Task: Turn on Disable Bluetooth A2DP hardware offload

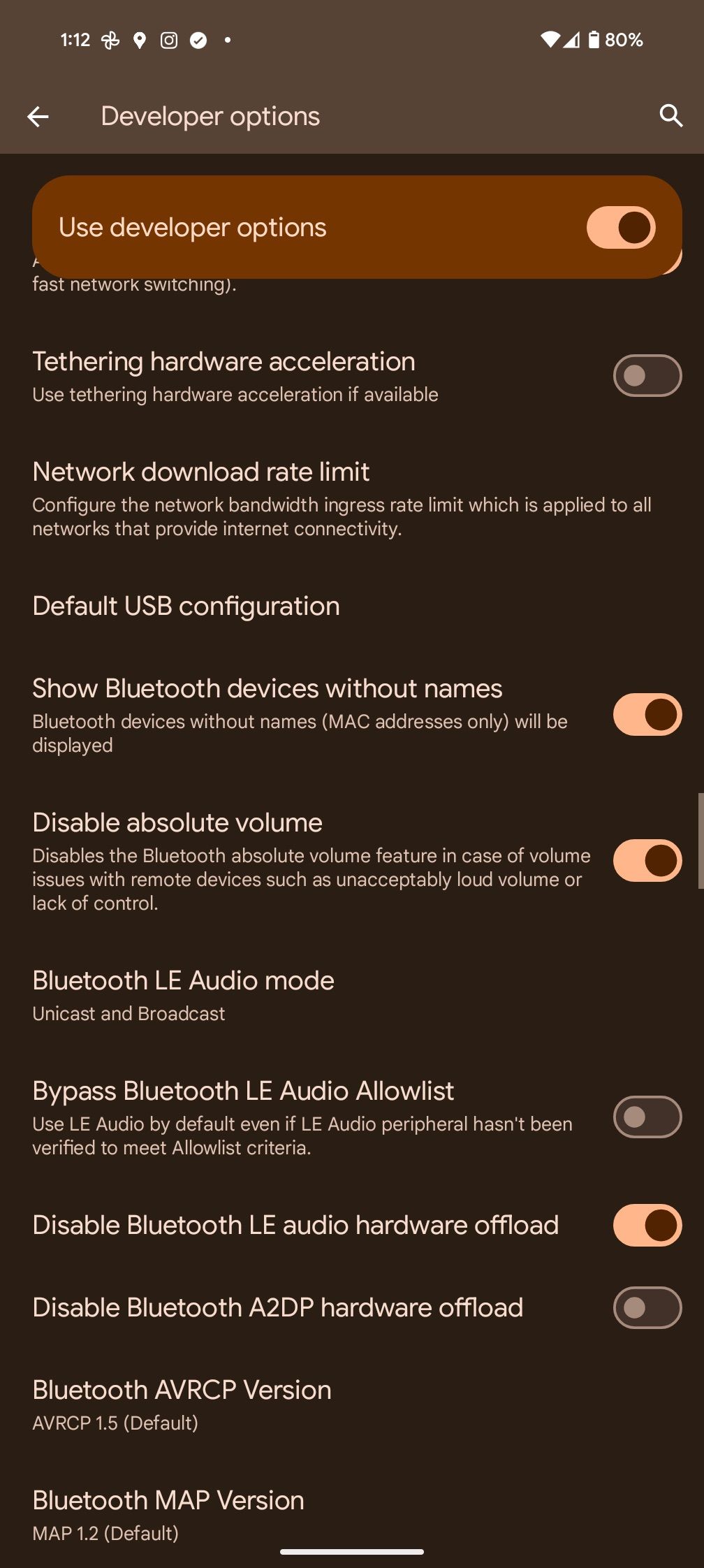Action: 647,1307
